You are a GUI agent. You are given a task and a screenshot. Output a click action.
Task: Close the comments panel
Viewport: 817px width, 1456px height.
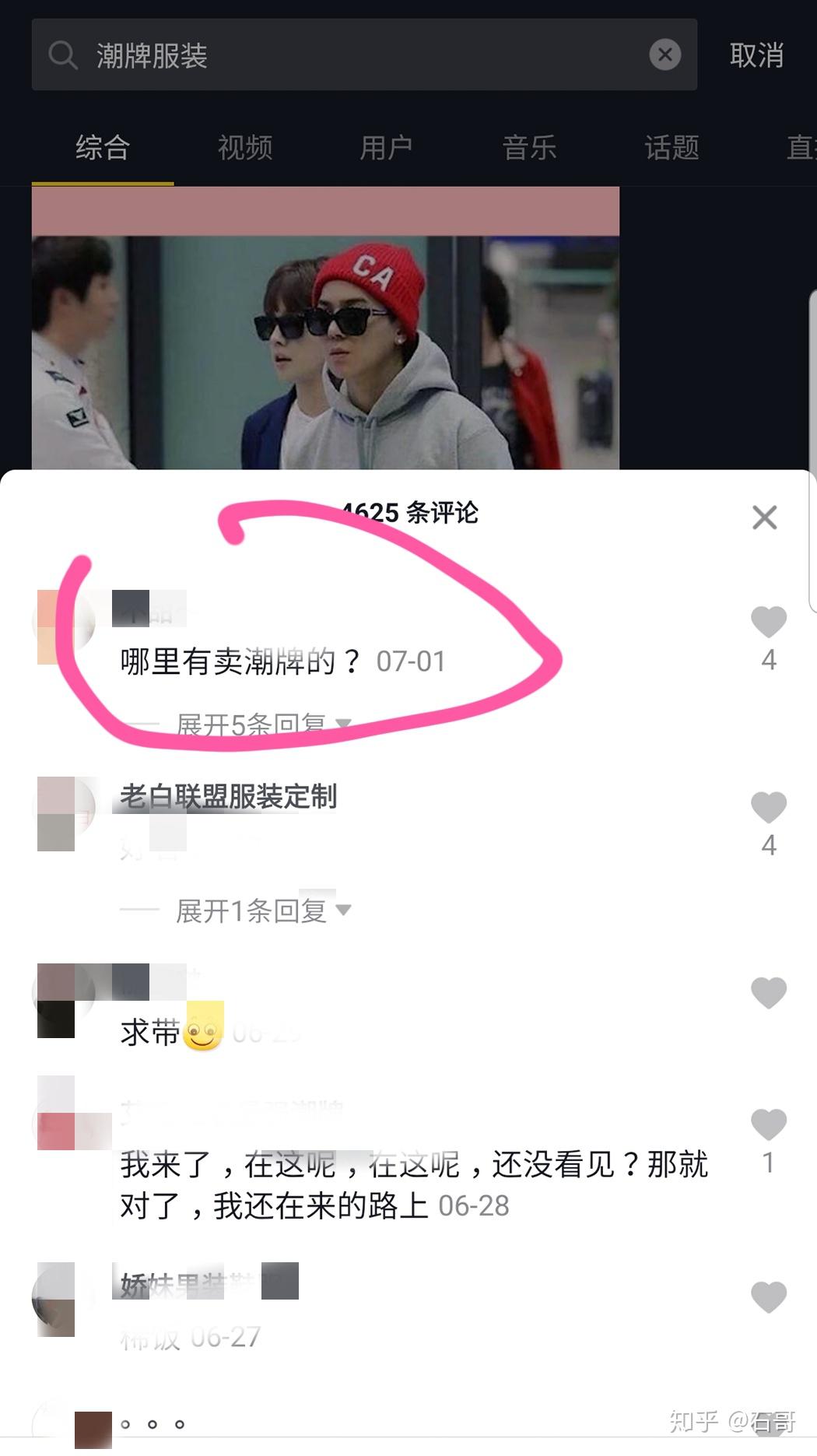(x=764, y=517)
